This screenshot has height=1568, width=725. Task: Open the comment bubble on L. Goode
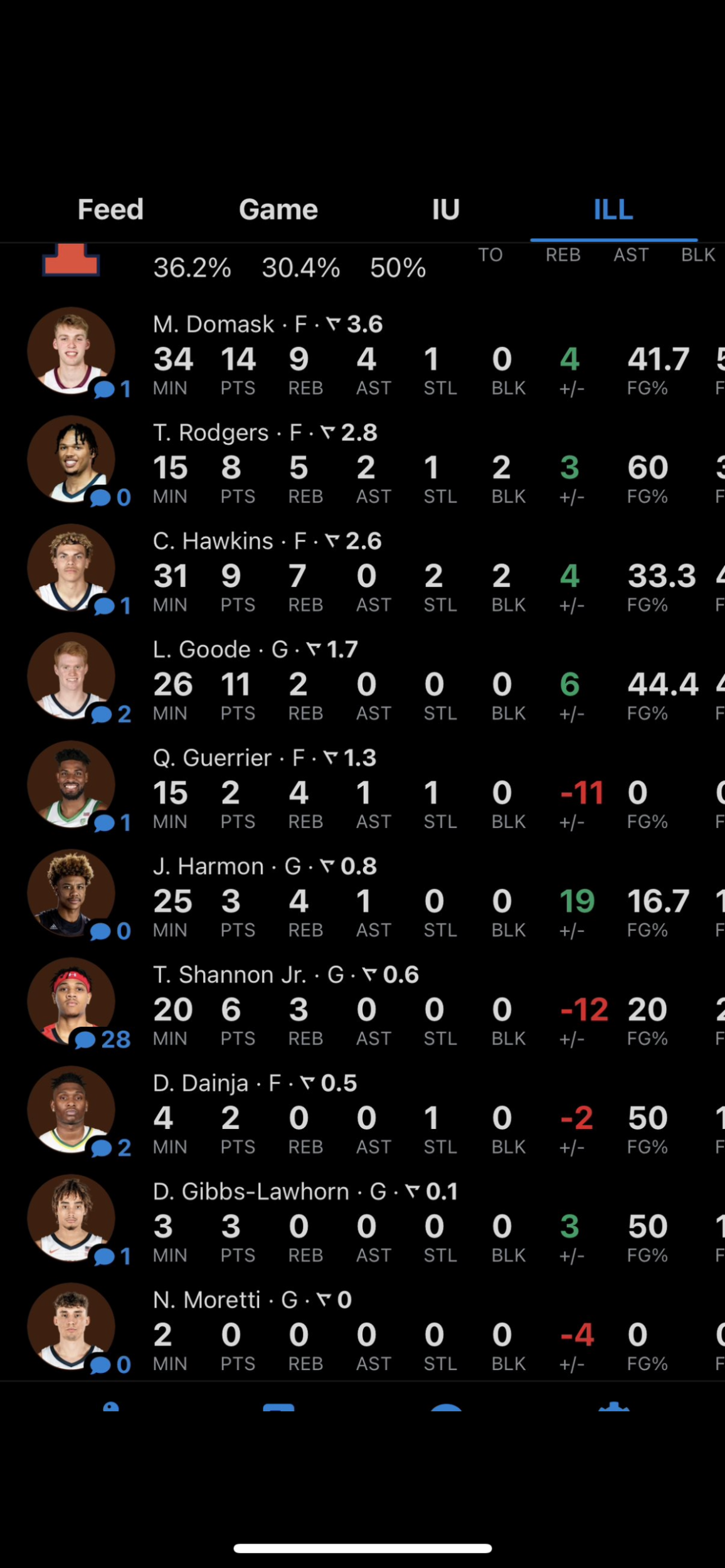click(x=111, y=714)
